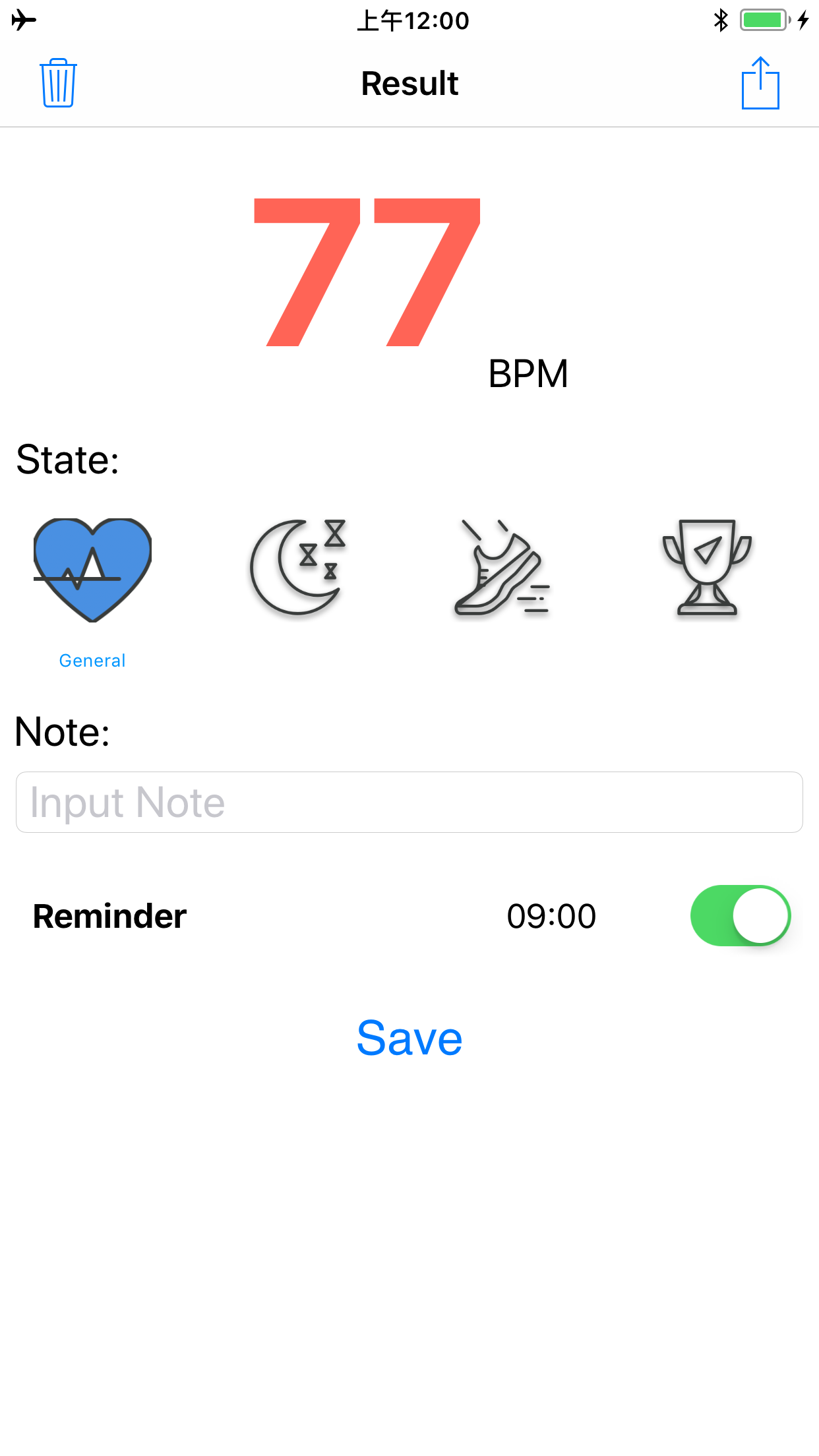
Task: Click the Bluetooth status bar icon
Action: point(721,20)
